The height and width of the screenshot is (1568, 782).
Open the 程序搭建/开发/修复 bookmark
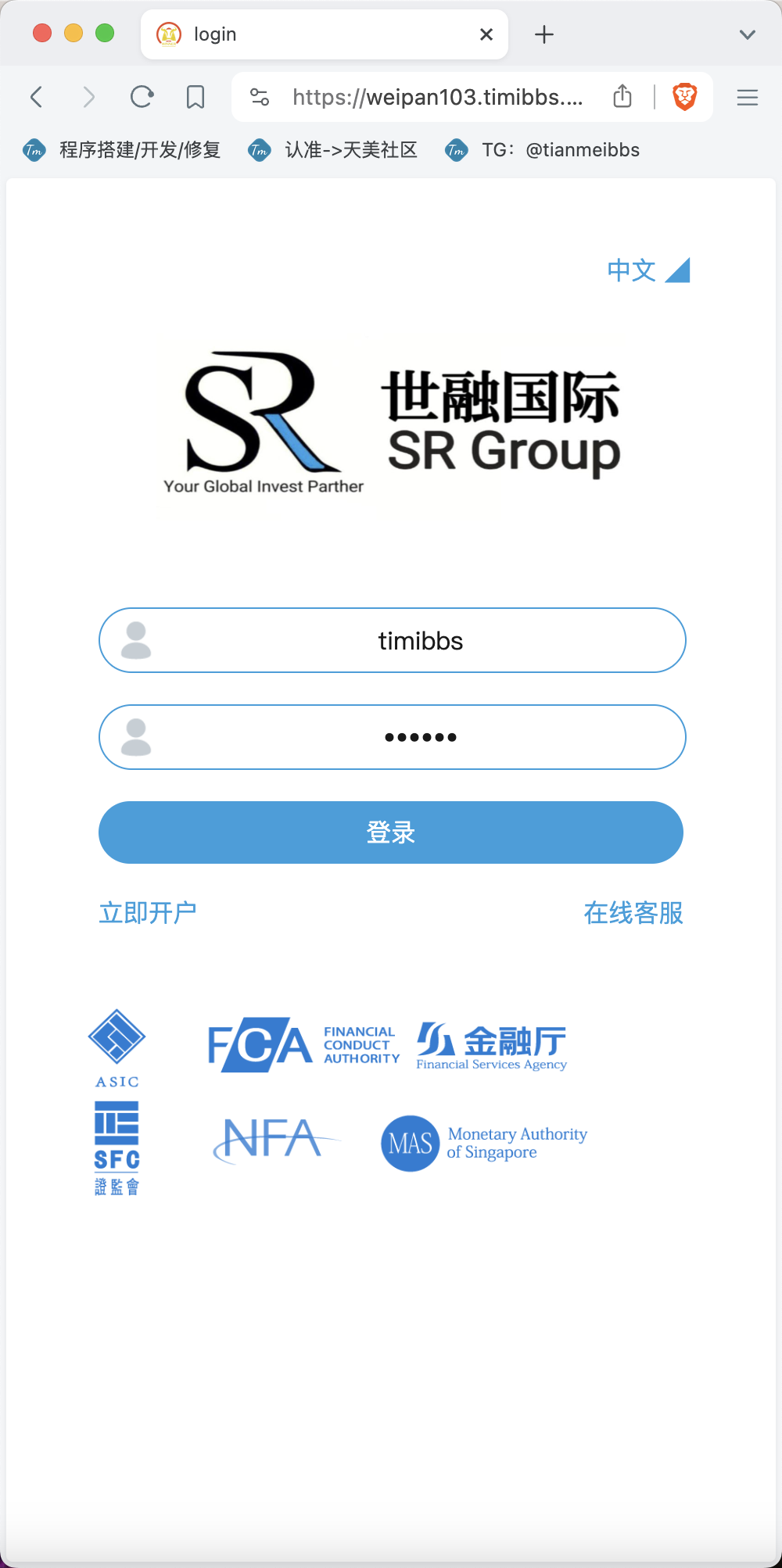tap(122, 149)
